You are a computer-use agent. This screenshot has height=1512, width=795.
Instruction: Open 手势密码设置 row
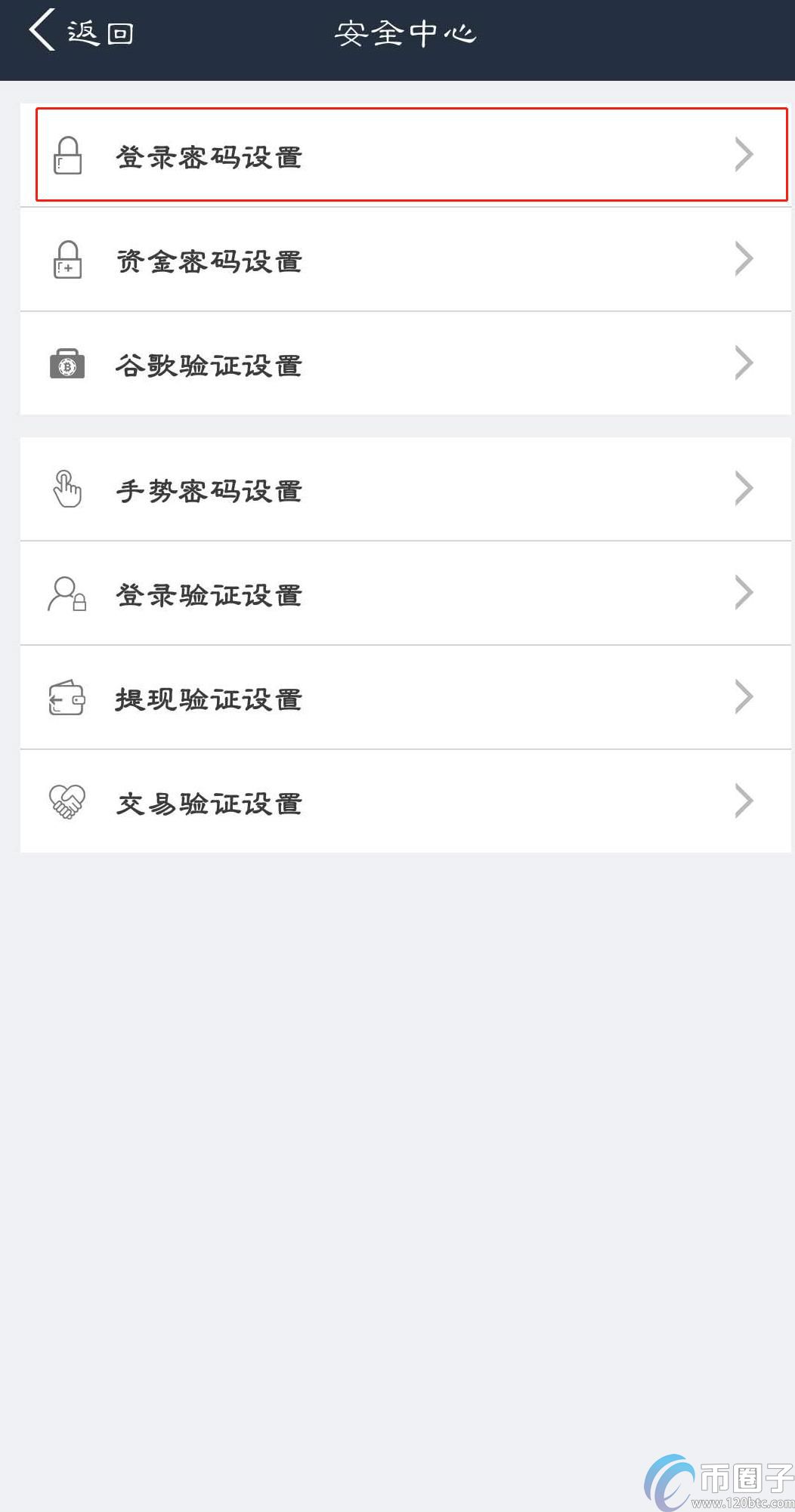pyautogui.click(x=406, y=489)
